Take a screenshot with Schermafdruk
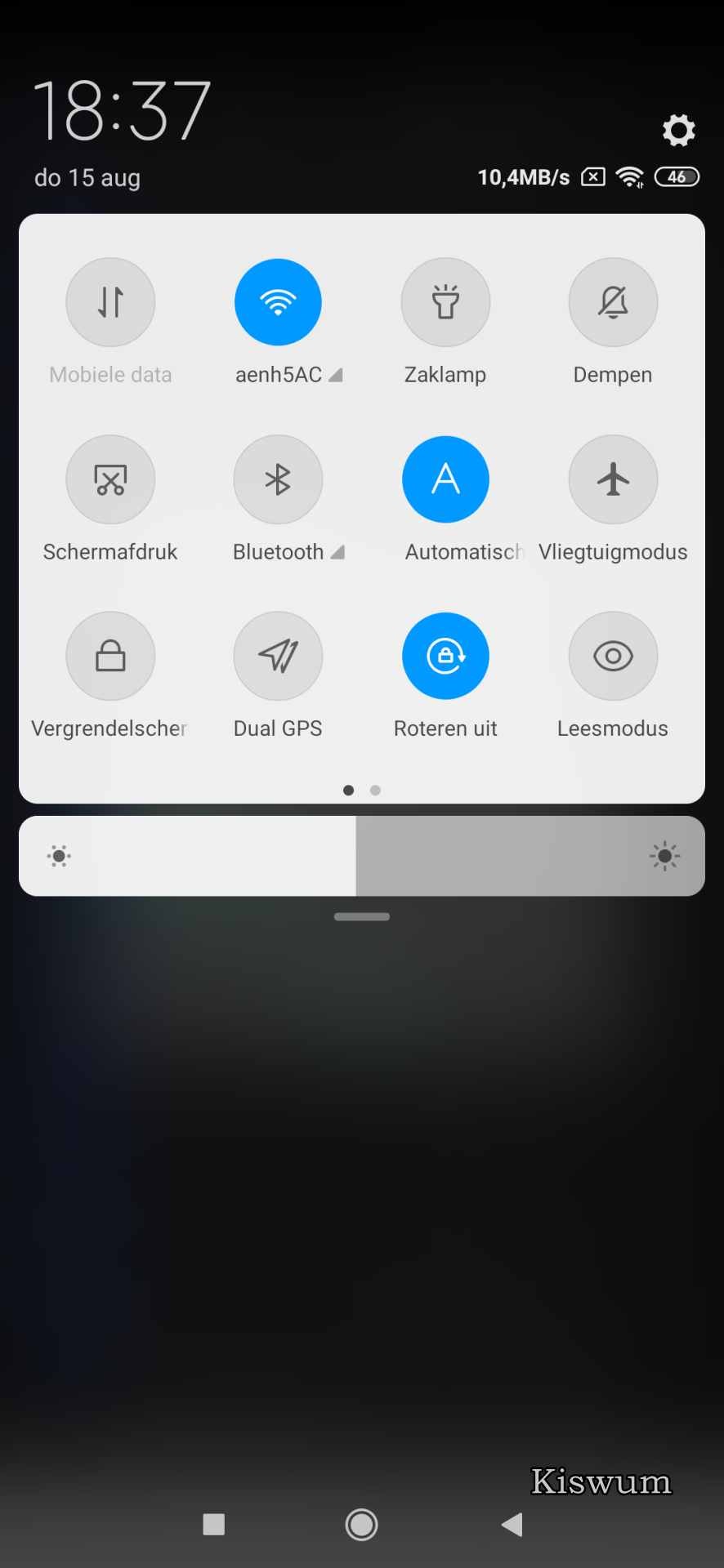The height and width of the screenshot is (1568, 724). [x=110, y=479]
